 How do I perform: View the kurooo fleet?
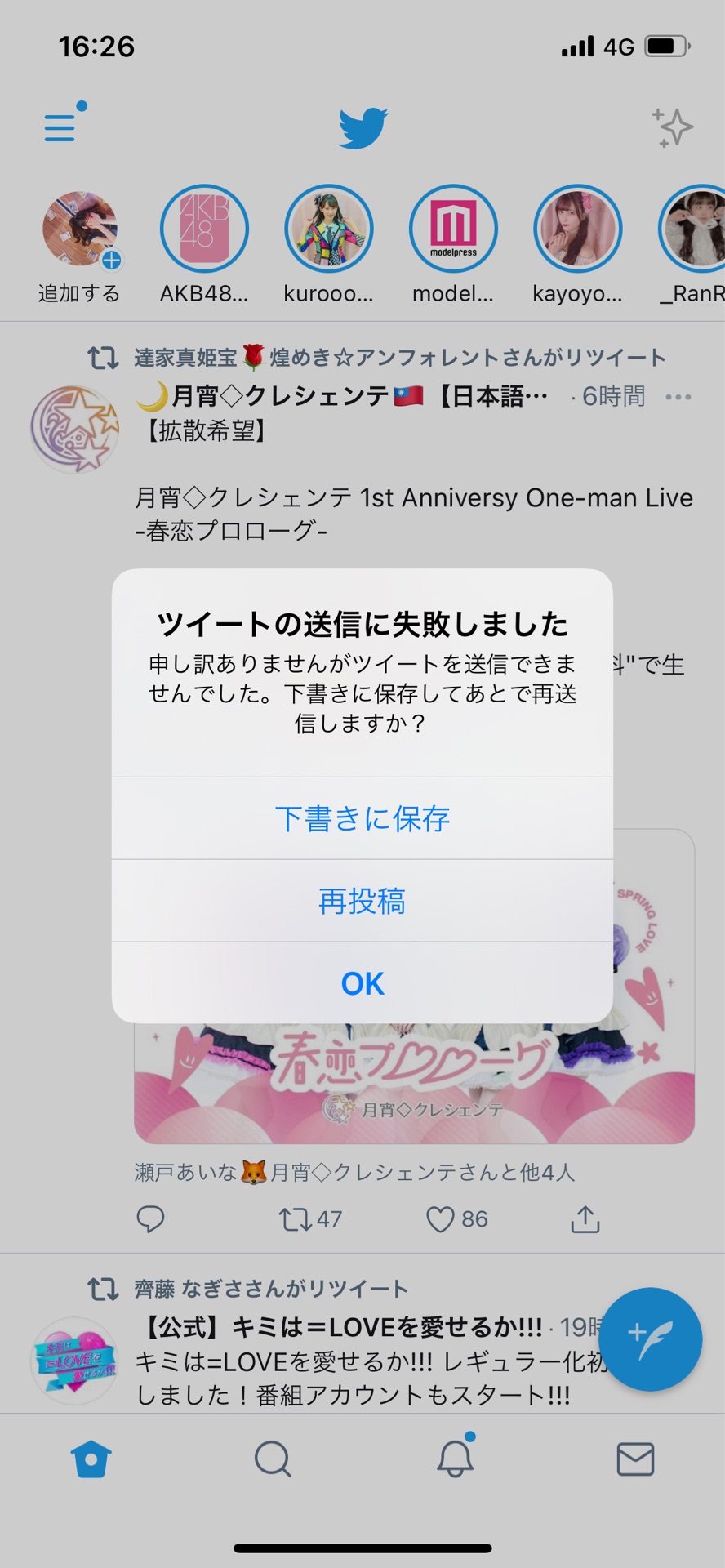point(329,246)
